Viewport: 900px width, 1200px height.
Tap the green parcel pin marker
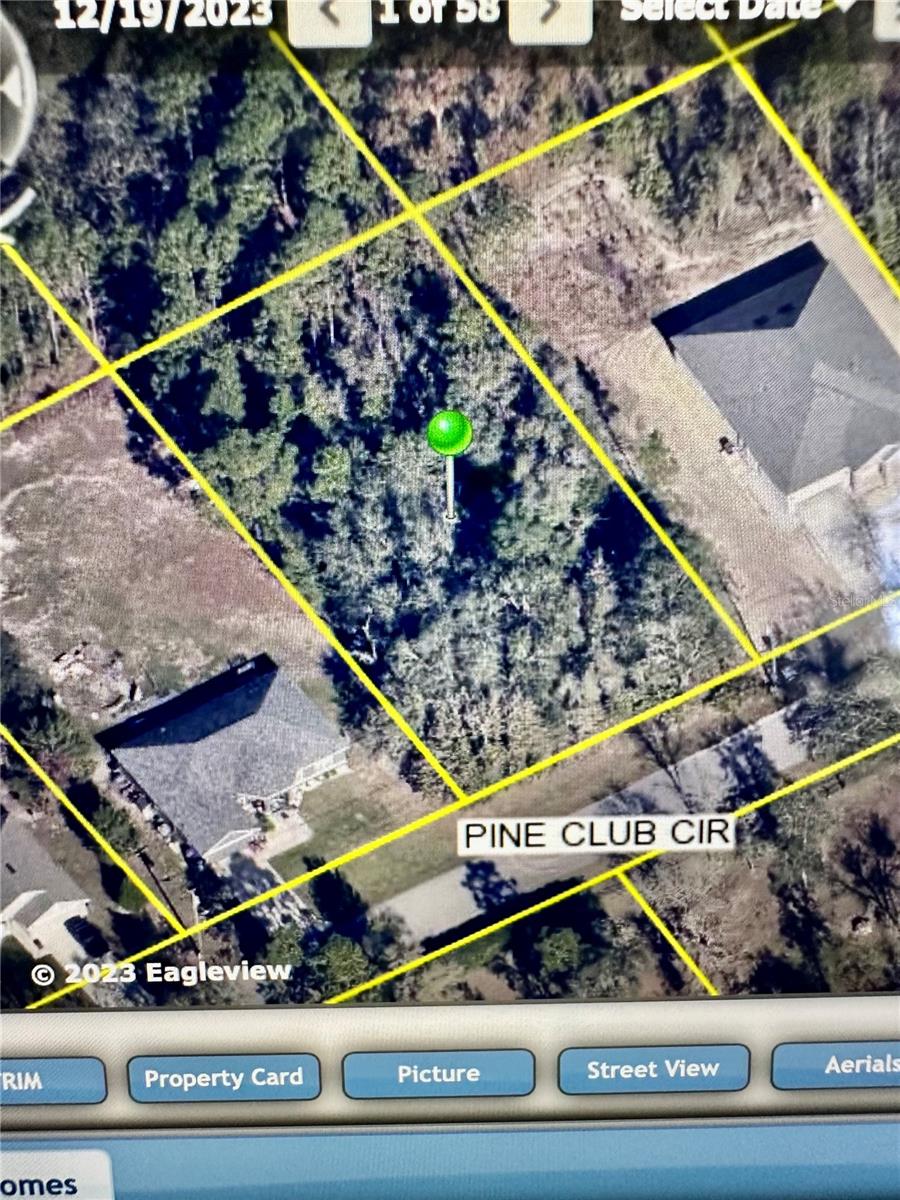coord(449,433)
